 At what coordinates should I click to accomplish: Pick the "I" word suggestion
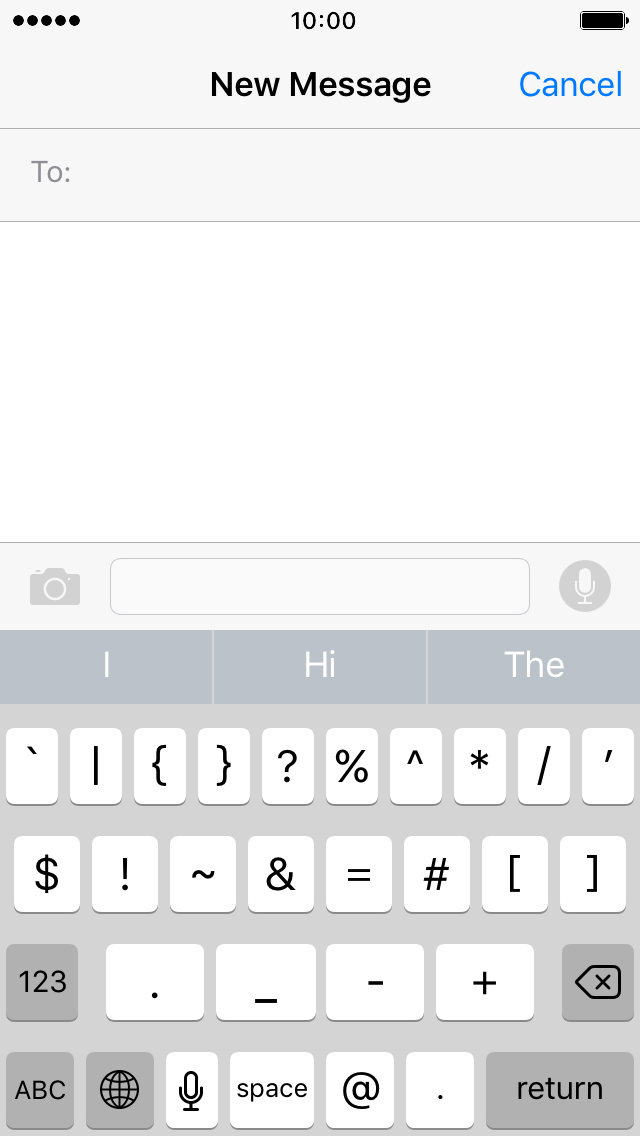click(107, 666)
